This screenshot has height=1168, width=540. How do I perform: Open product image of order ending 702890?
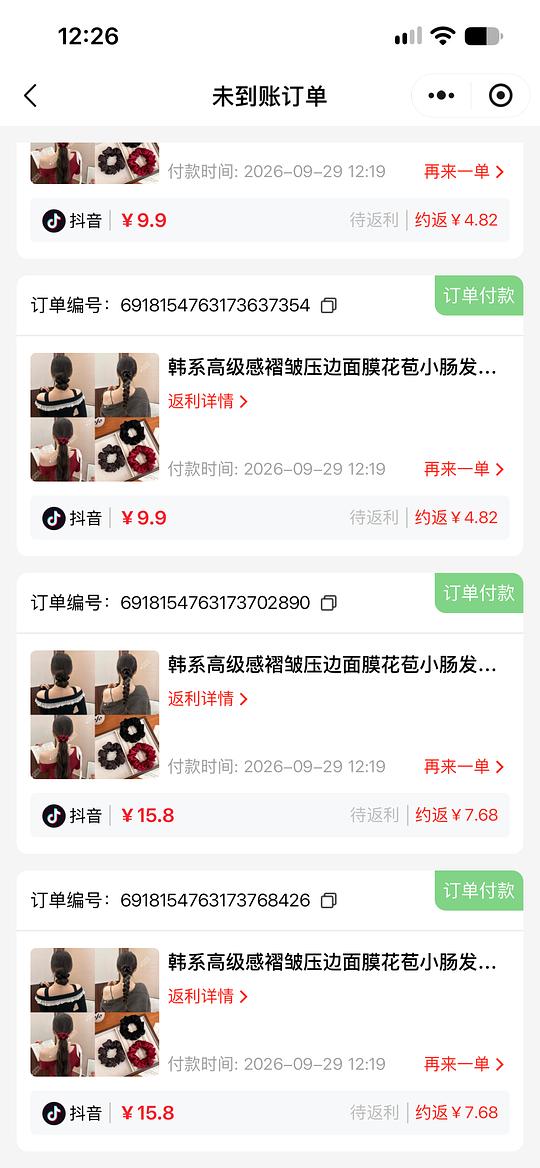coord(95,714)
